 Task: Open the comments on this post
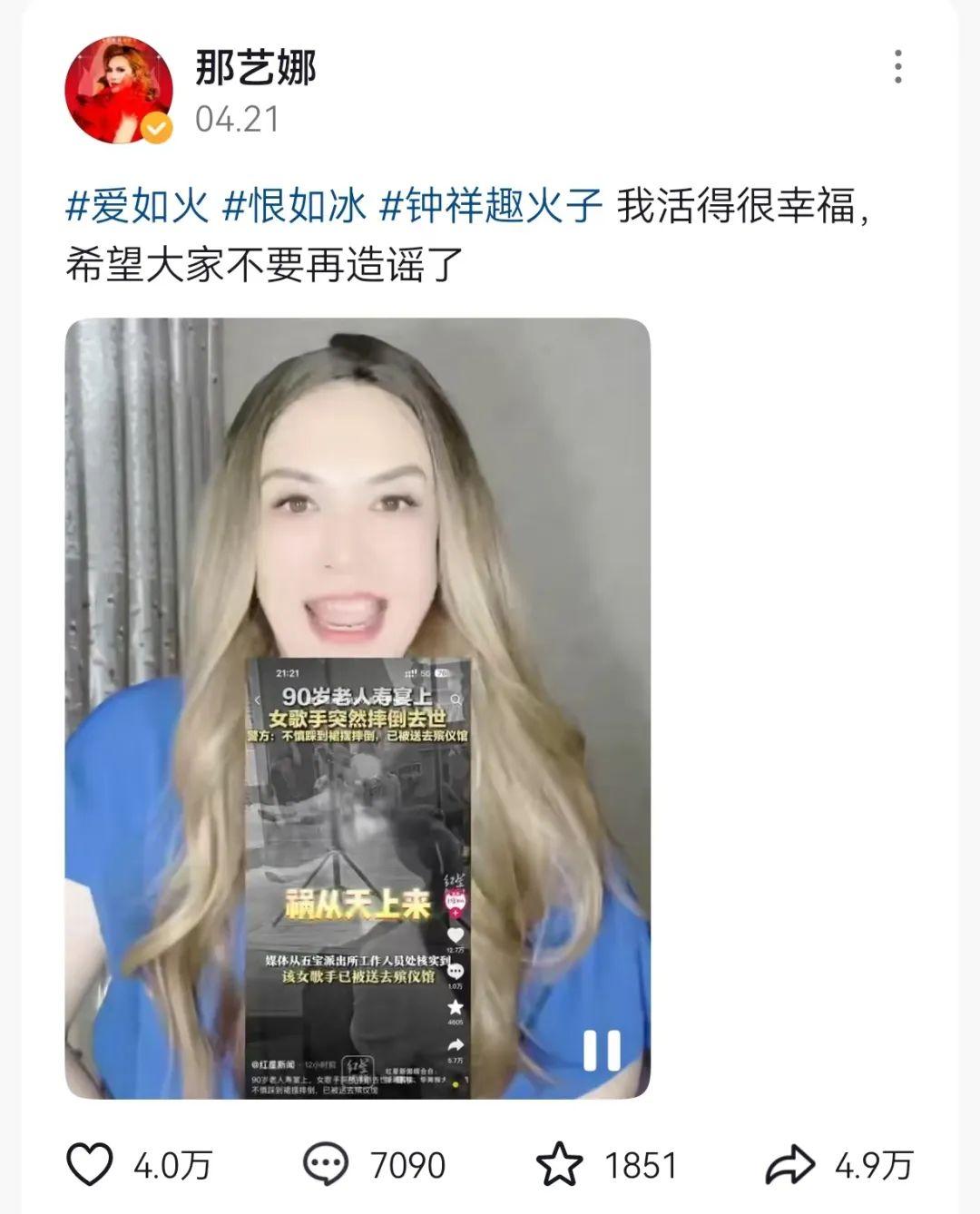(x=325, y=1164)
